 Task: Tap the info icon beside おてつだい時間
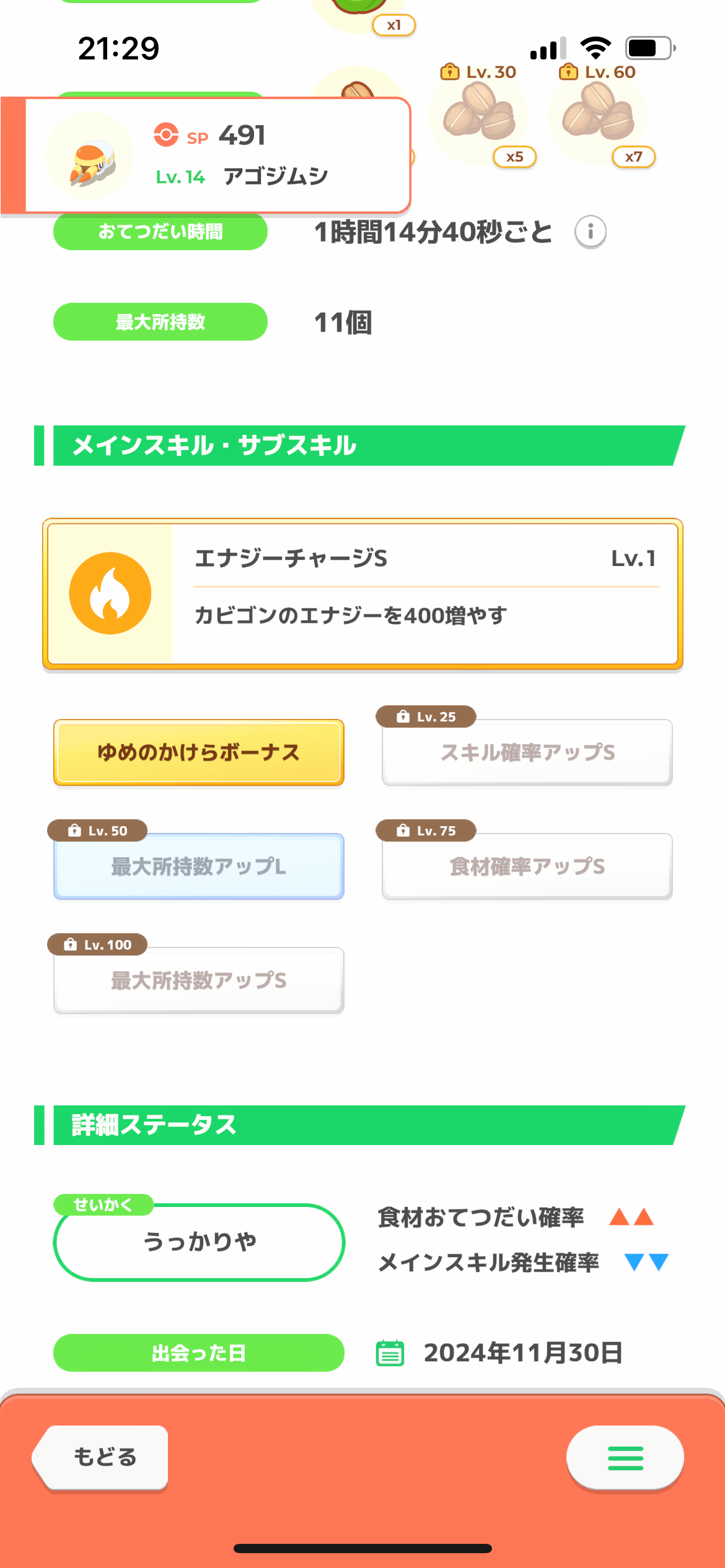tap(590, 232)
